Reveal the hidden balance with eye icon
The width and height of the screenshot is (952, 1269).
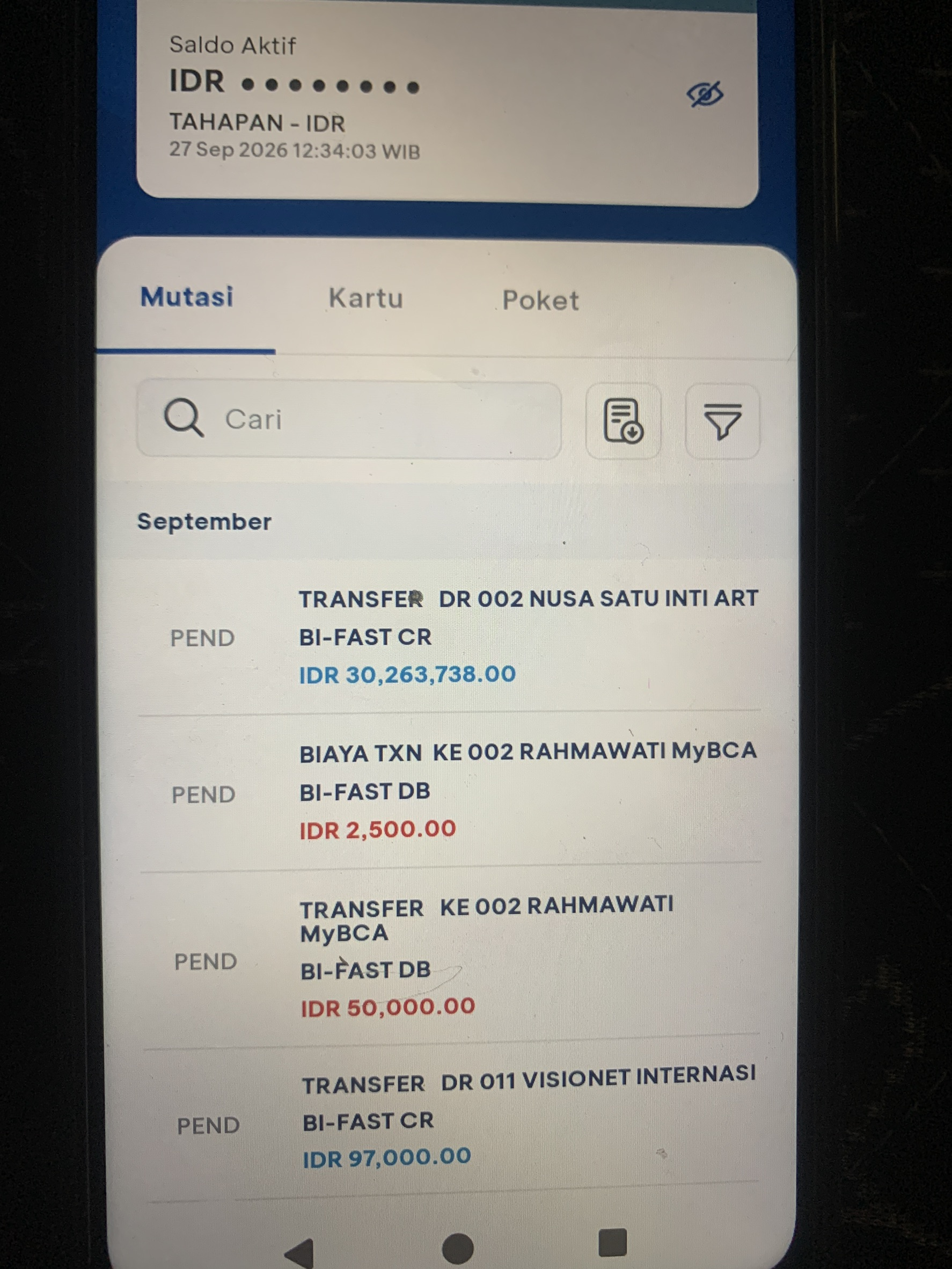pyautogui.click(x=705, y=94)
